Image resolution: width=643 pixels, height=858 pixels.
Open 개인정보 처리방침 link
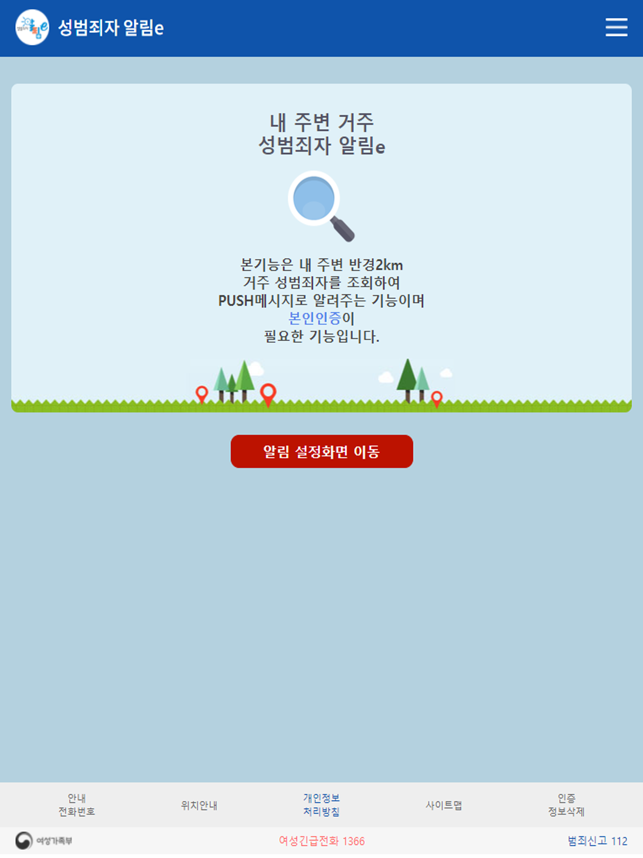point(321,805)
